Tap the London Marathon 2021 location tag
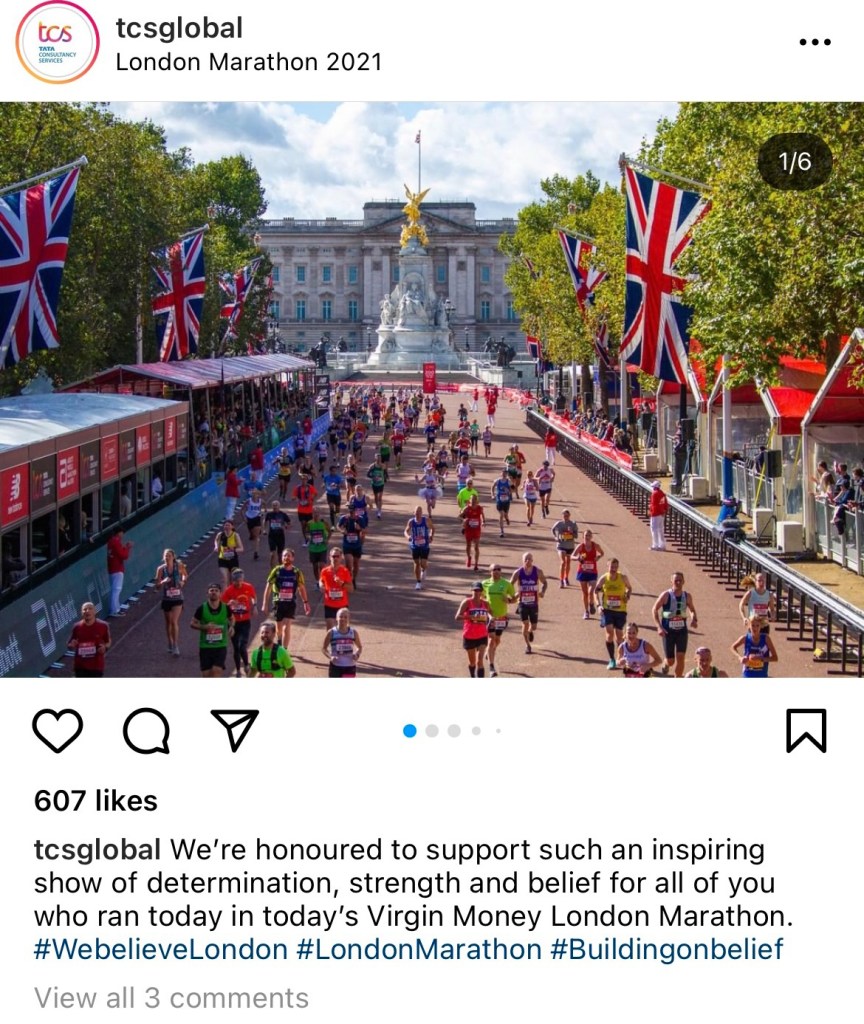Viewport: 864px width, 1024px height. pos(248,62)
